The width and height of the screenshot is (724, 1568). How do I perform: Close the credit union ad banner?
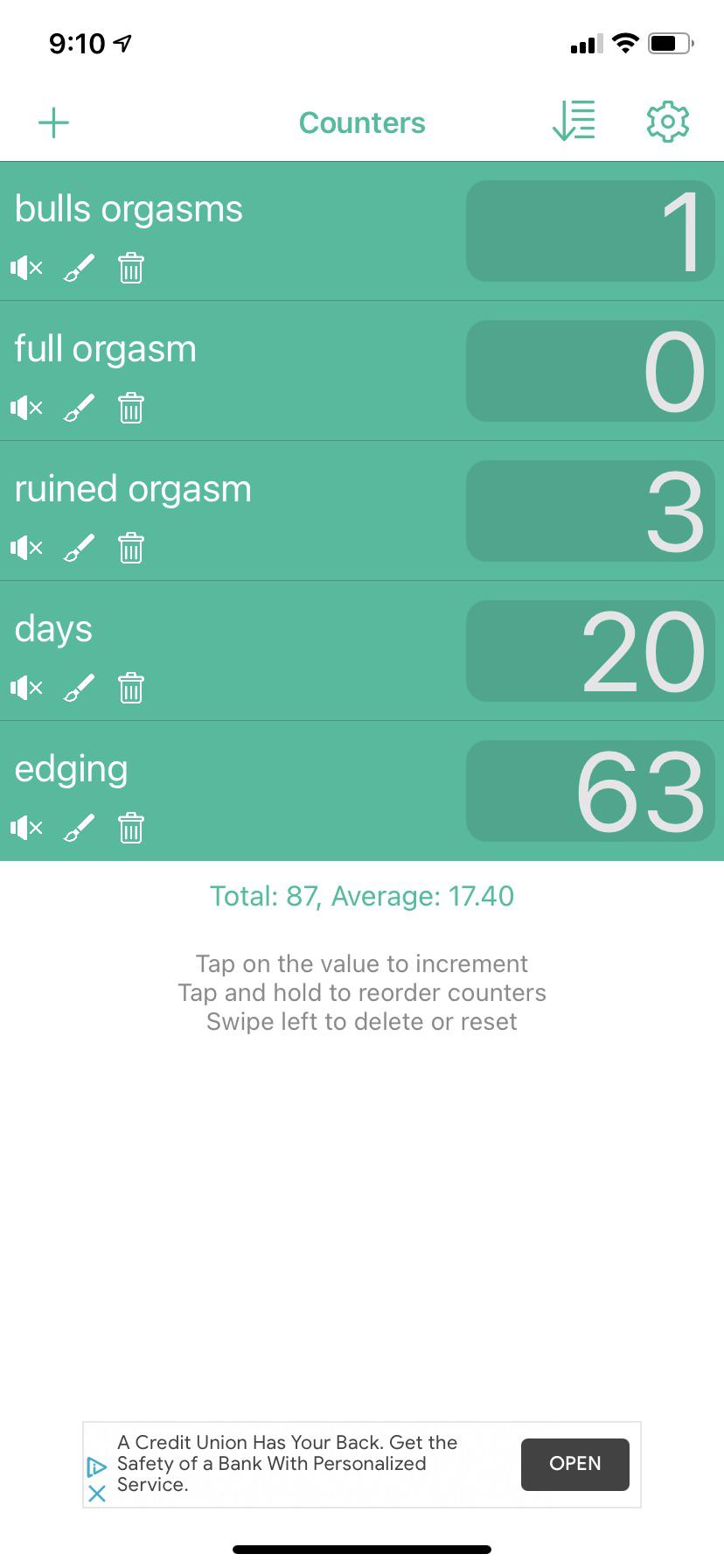[x=97, y=1494]
